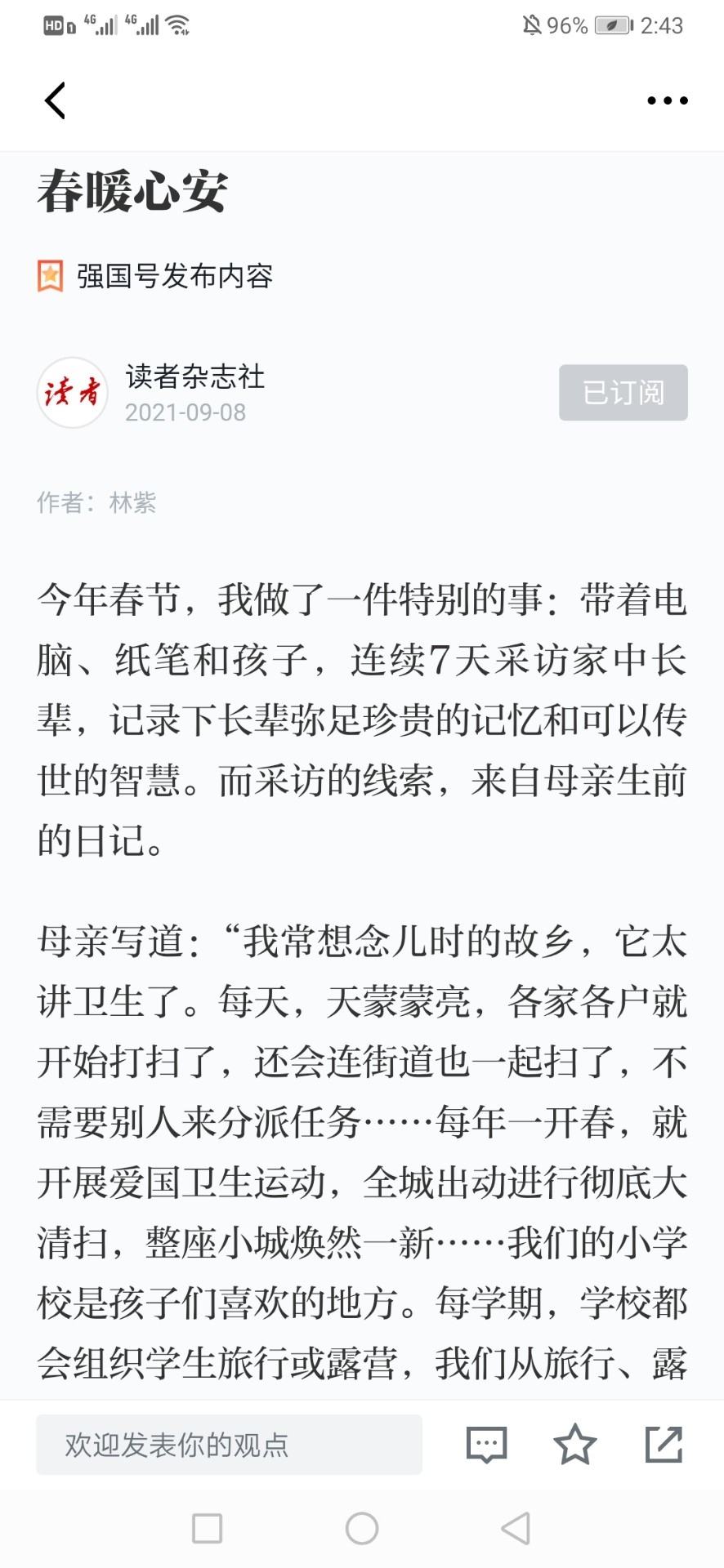The width and height of the screenshot is (724, 1568).
Task: Go back using the top-left arrow
Action: 55,100
